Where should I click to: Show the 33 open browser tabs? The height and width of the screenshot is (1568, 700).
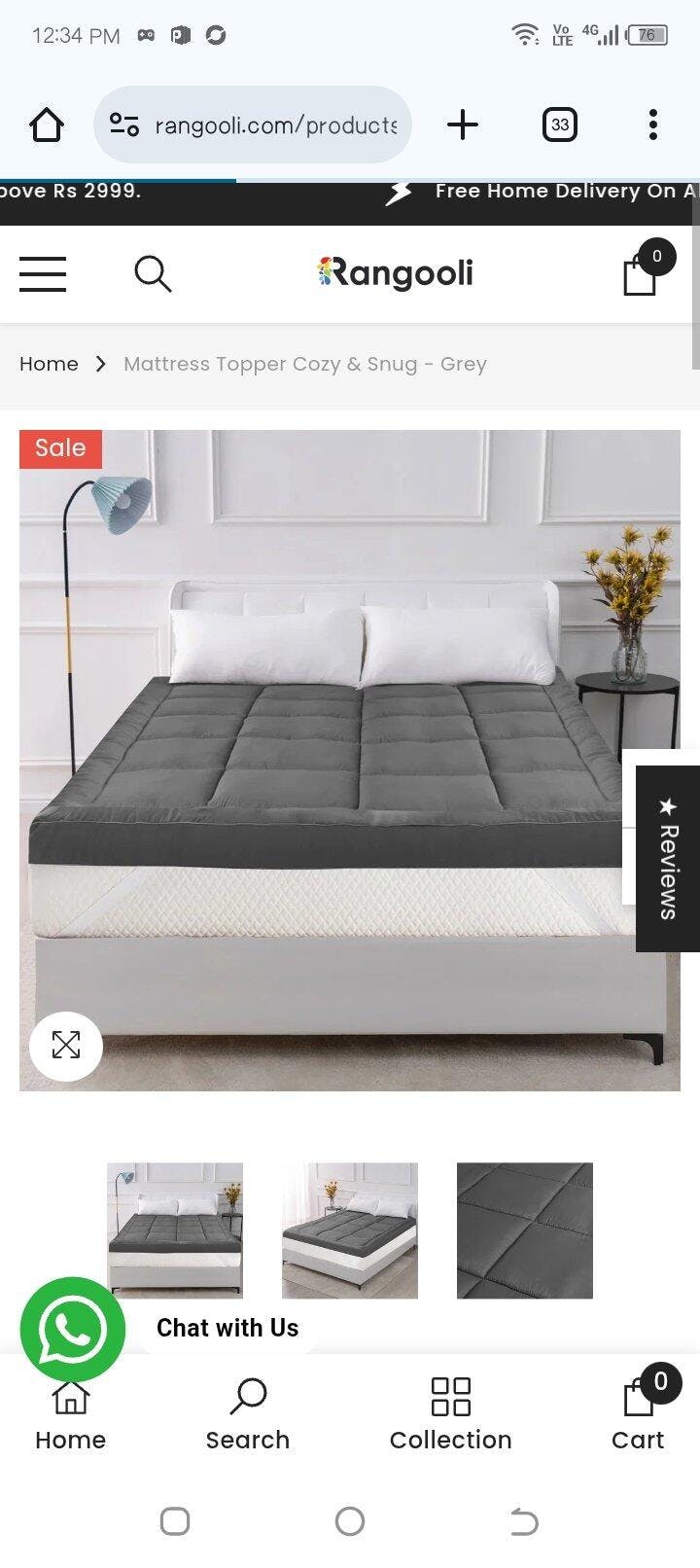coord(559,125)
